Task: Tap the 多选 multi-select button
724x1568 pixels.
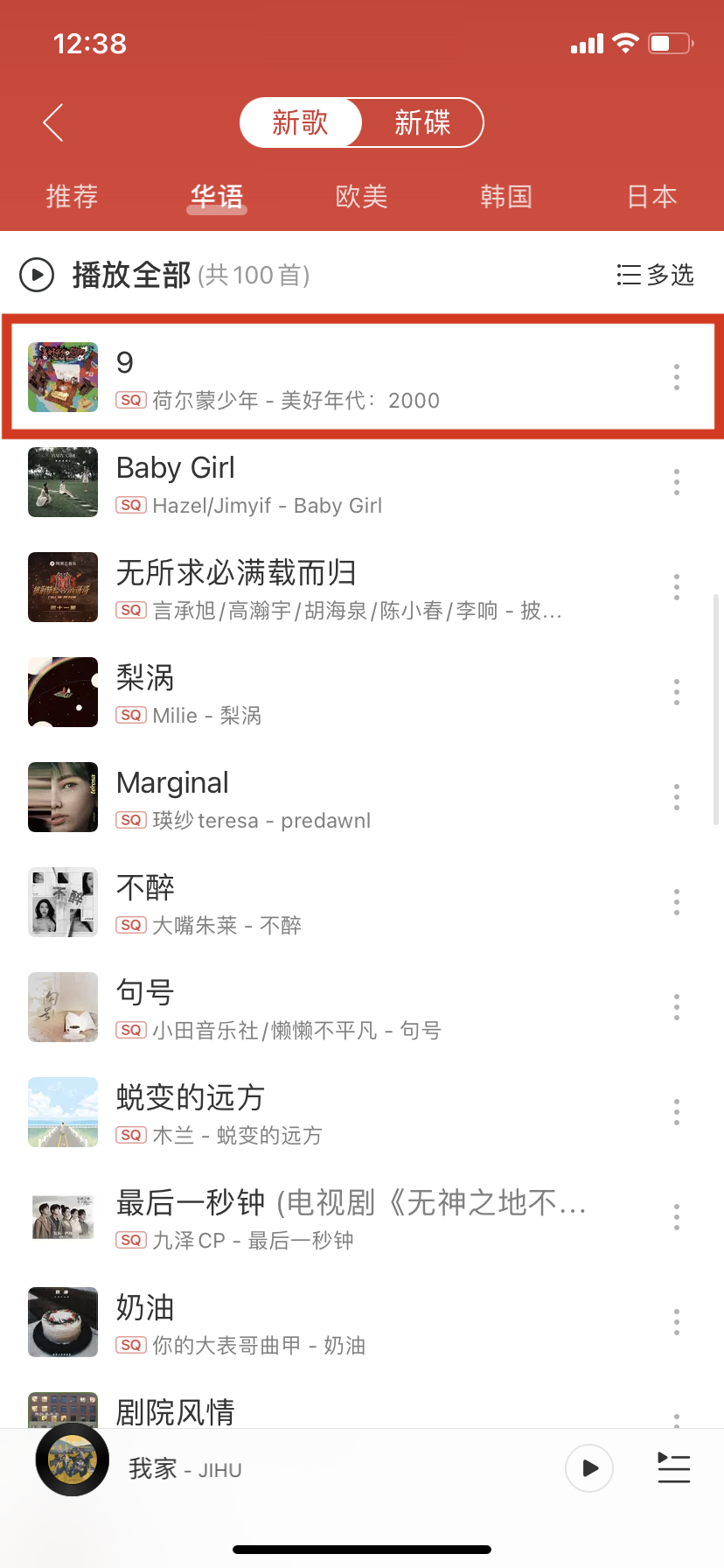Action: pos(655,276)
